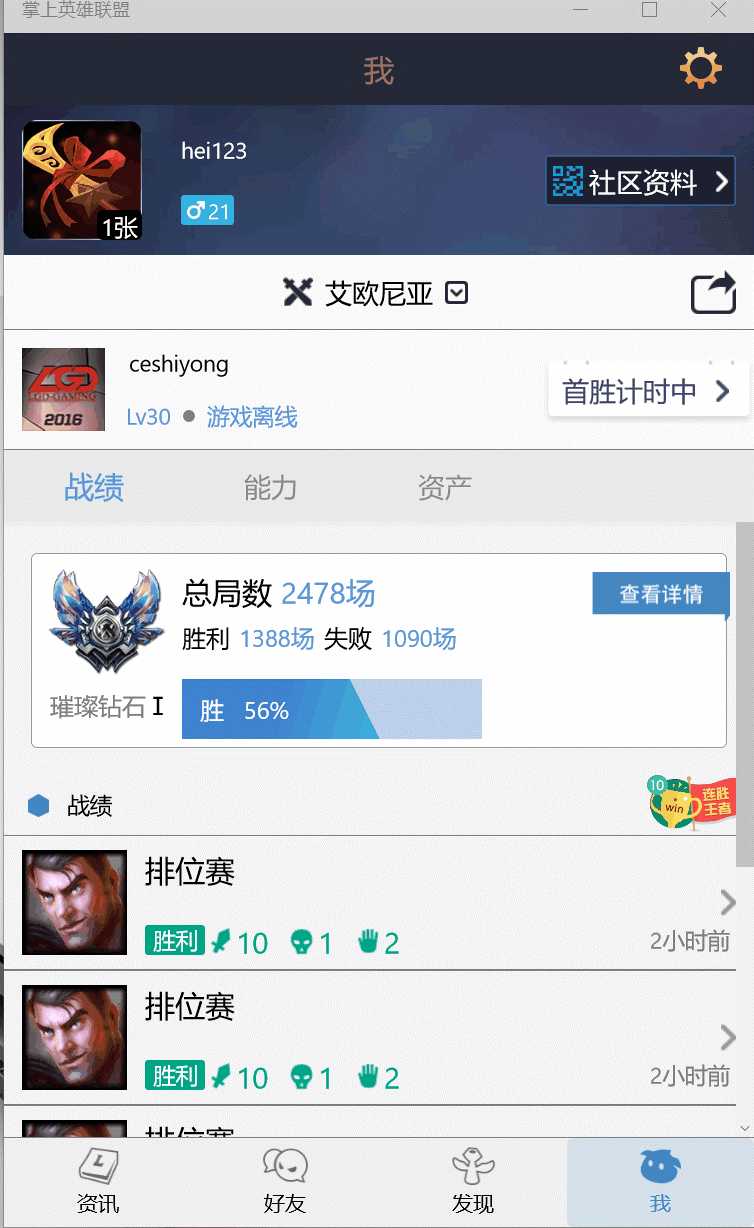Select the 战绩 tab

94,488
